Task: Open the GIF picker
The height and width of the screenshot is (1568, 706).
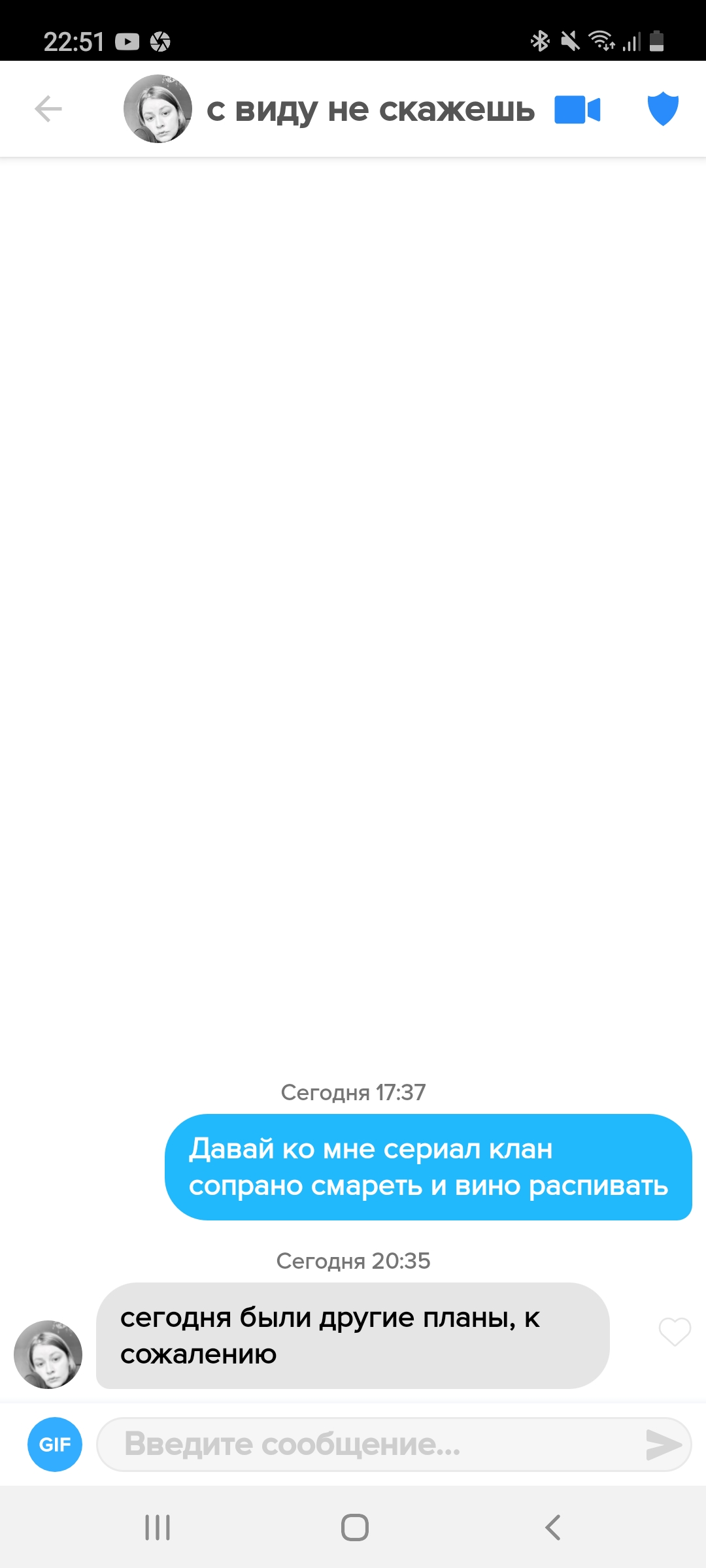Action: (55, 1445)
